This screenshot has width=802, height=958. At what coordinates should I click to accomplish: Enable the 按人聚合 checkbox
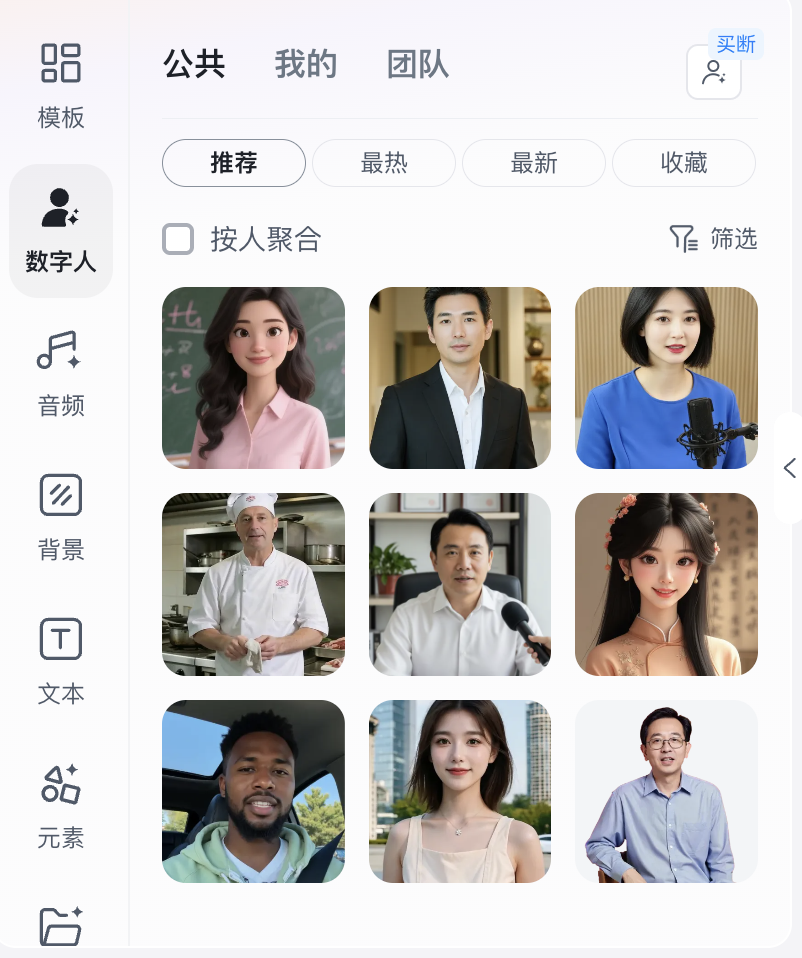click(178, 239)
